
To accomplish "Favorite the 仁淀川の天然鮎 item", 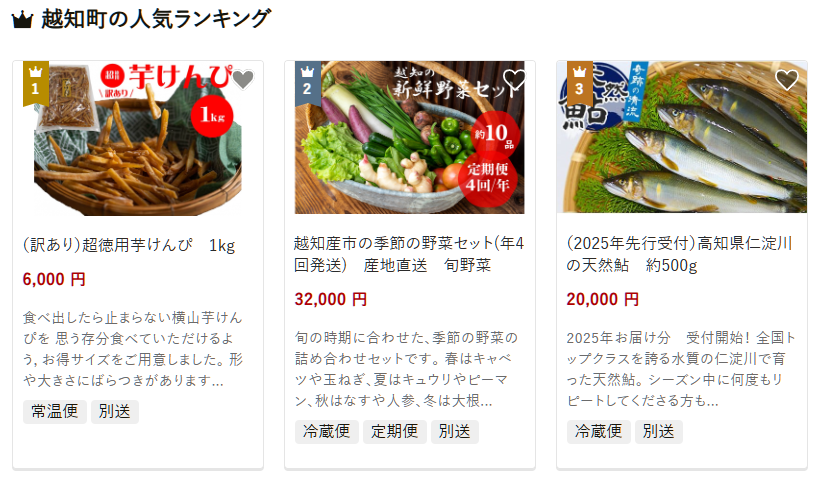I will [786, 80].
